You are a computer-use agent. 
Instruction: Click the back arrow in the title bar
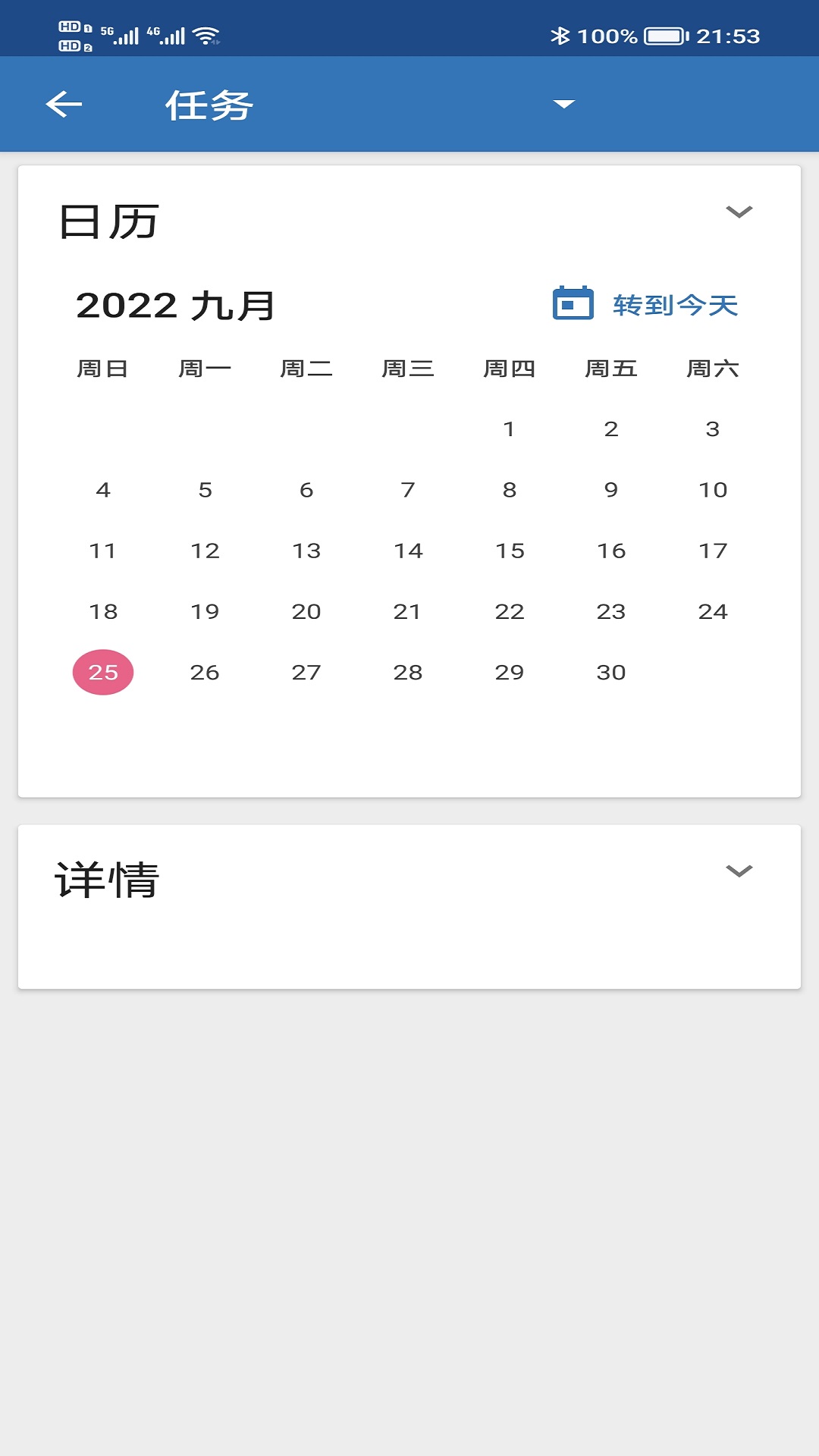(64, 105)
